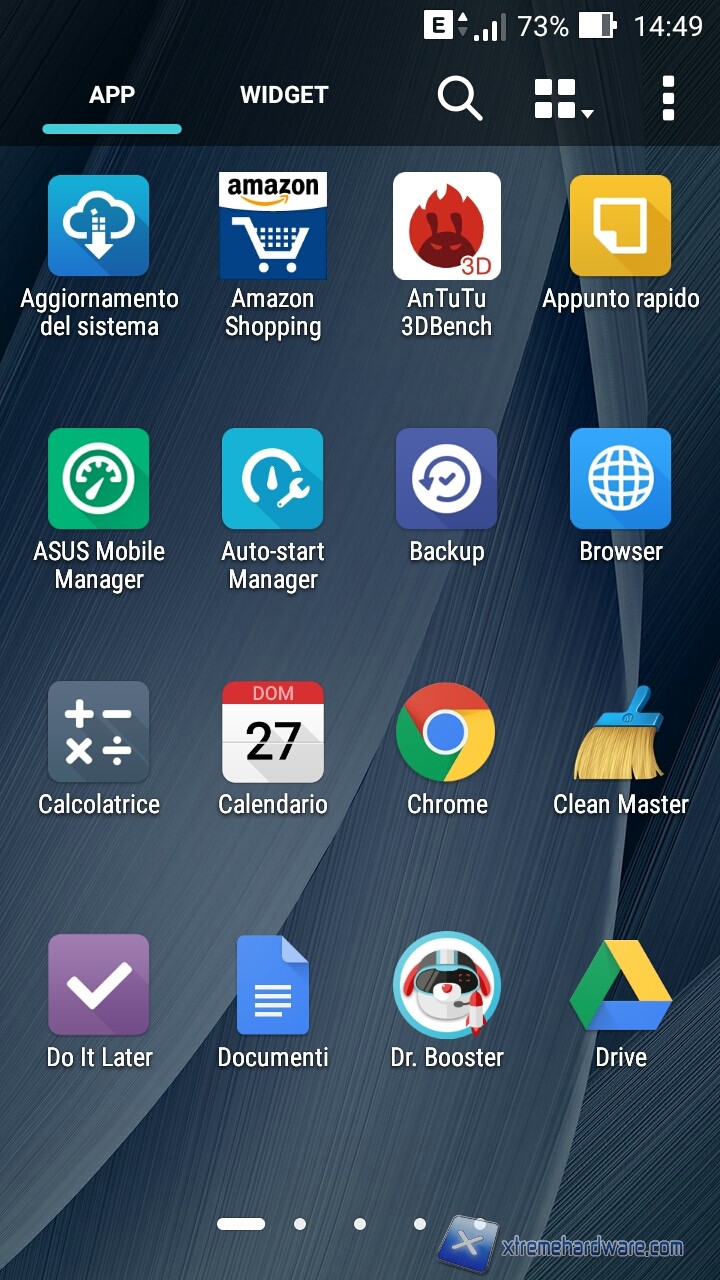
Task: Switch to the WIDGET tab
Action: click(284, 95)
